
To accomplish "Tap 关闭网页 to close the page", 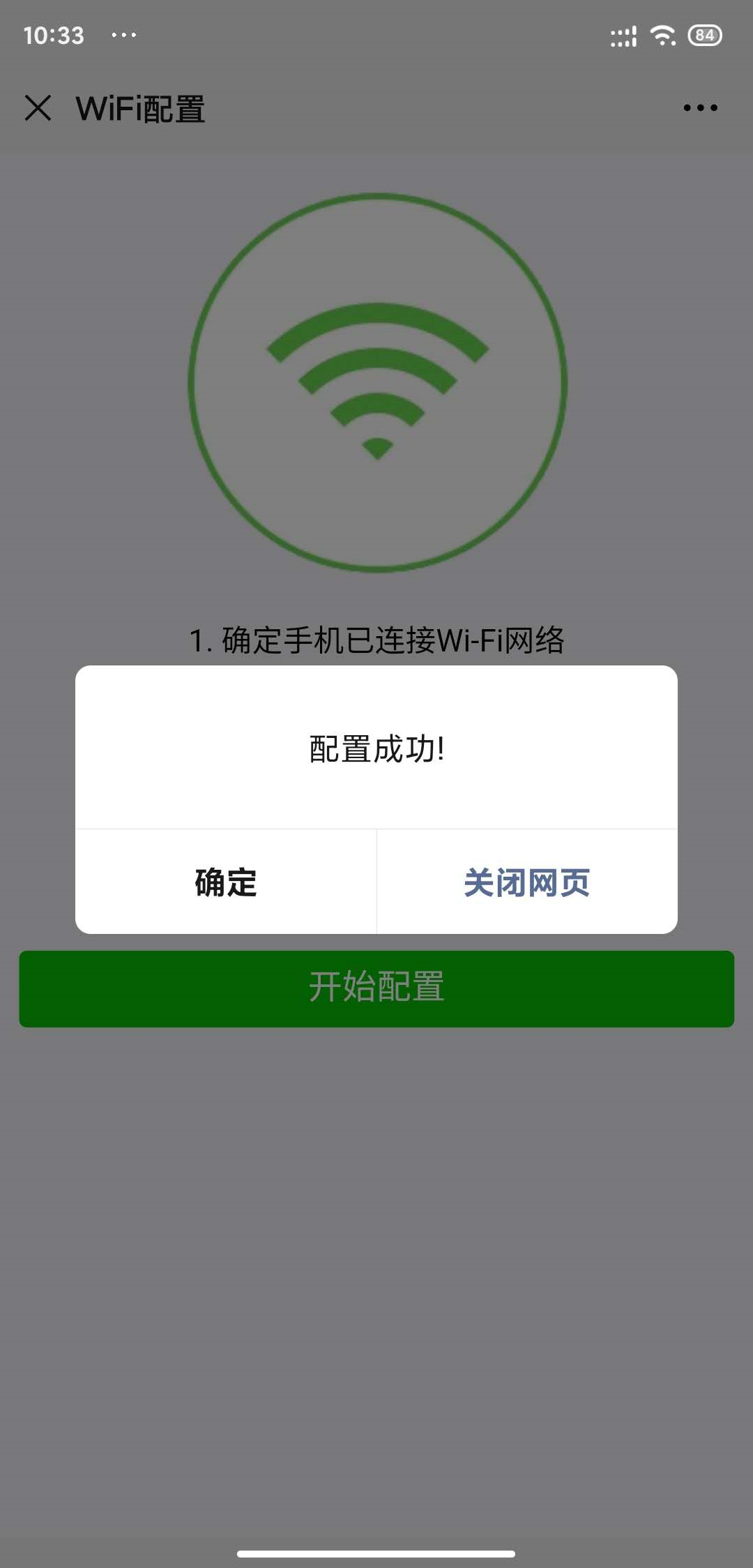I will (x=527, y=882).
